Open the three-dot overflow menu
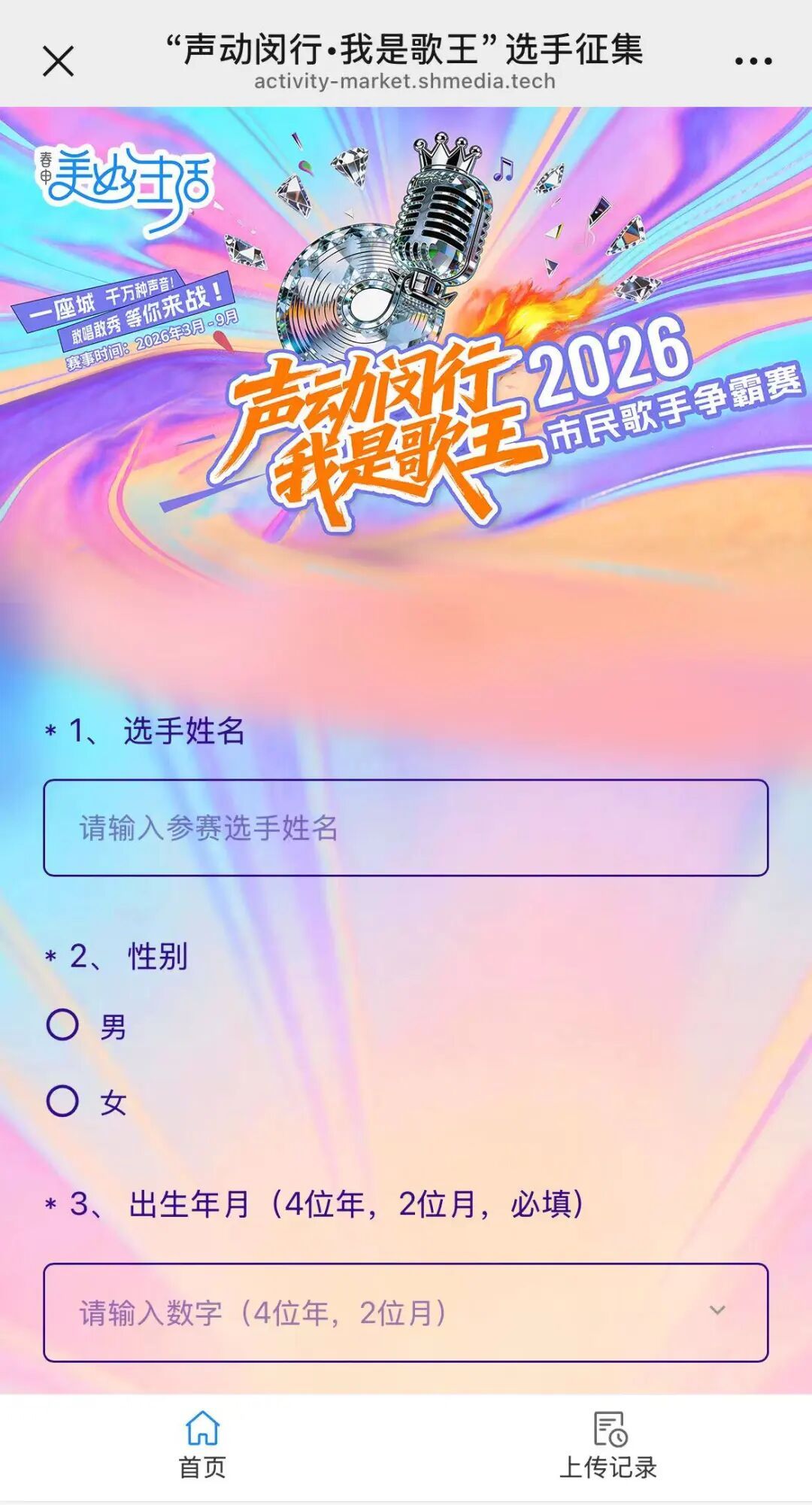 tap(753, 61)
